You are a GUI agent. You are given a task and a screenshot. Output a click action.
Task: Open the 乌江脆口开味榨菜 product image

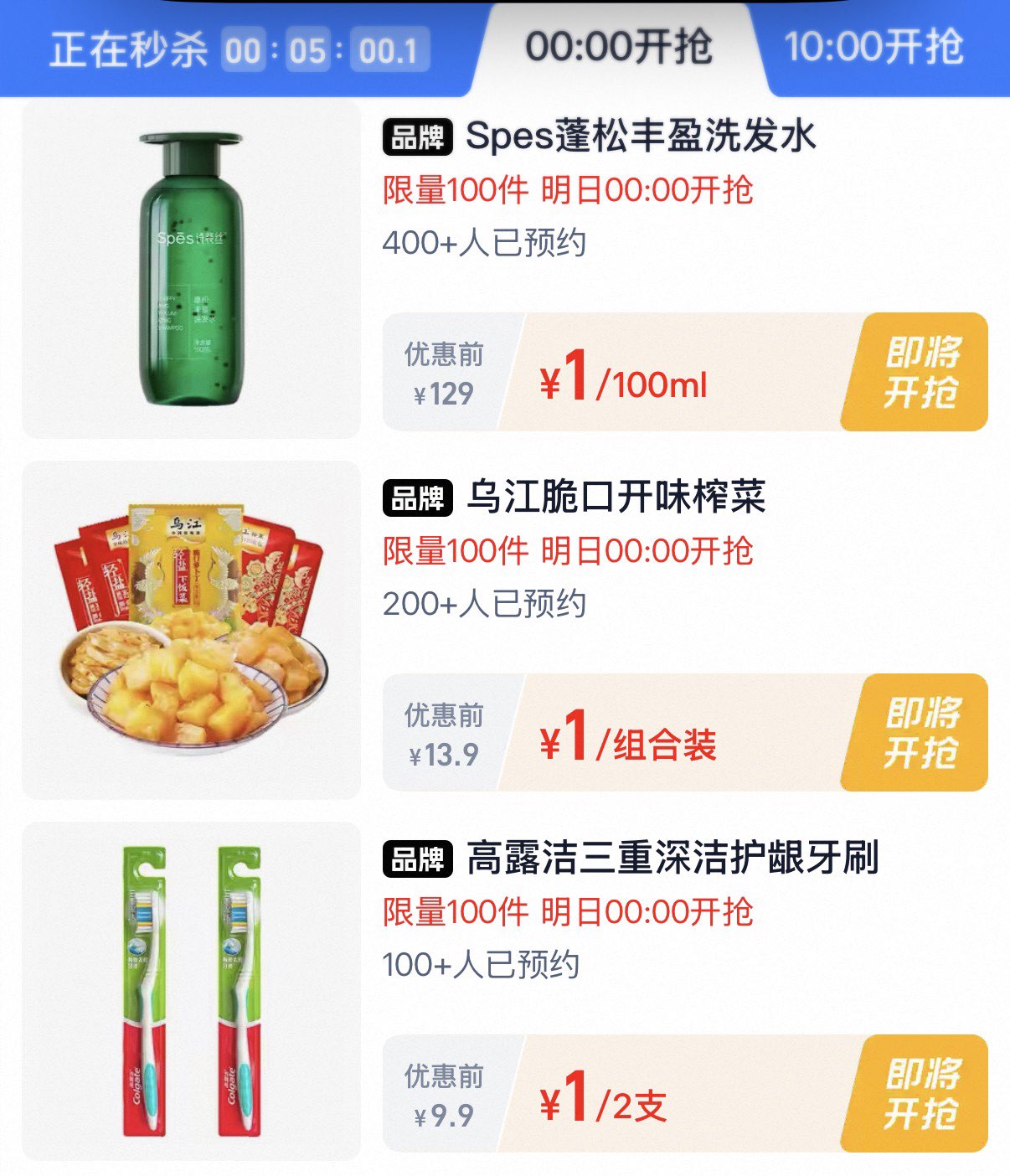click(x=191, y=630)
